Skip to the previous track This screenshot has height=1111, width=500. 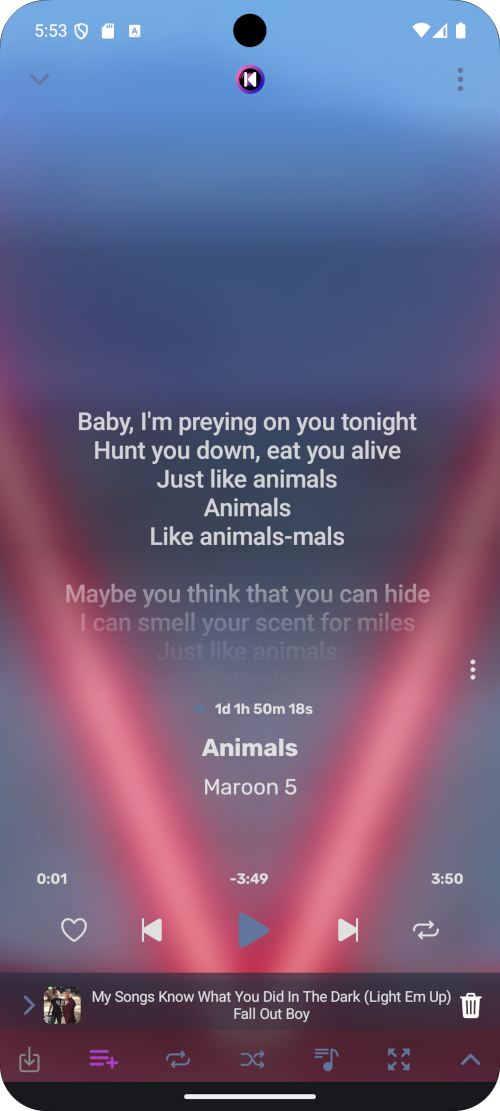[x=152, y=930]
